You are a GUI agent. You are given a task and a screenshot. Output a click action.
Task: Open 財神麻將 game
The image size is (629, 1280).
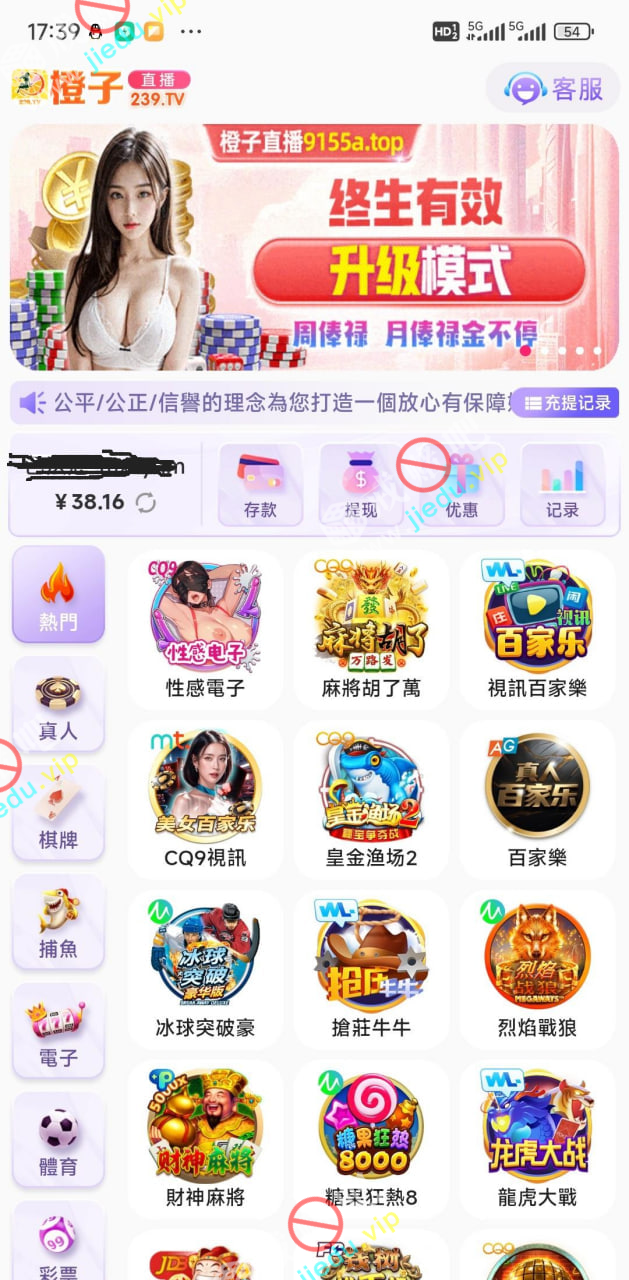(205, 1137)
